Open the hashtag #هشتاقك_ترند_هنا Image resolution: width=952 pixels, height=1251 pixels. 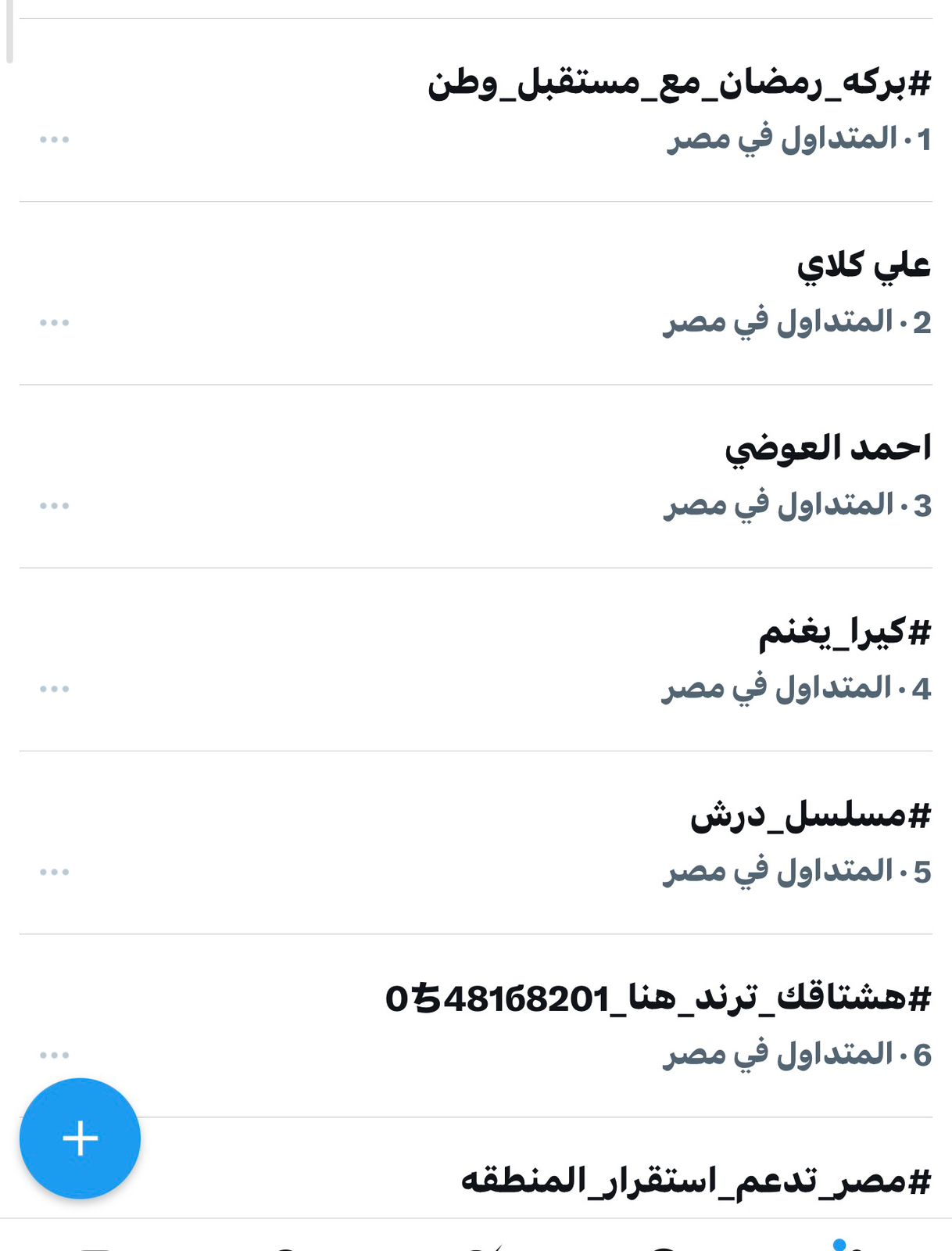click(x=658, y=998)
